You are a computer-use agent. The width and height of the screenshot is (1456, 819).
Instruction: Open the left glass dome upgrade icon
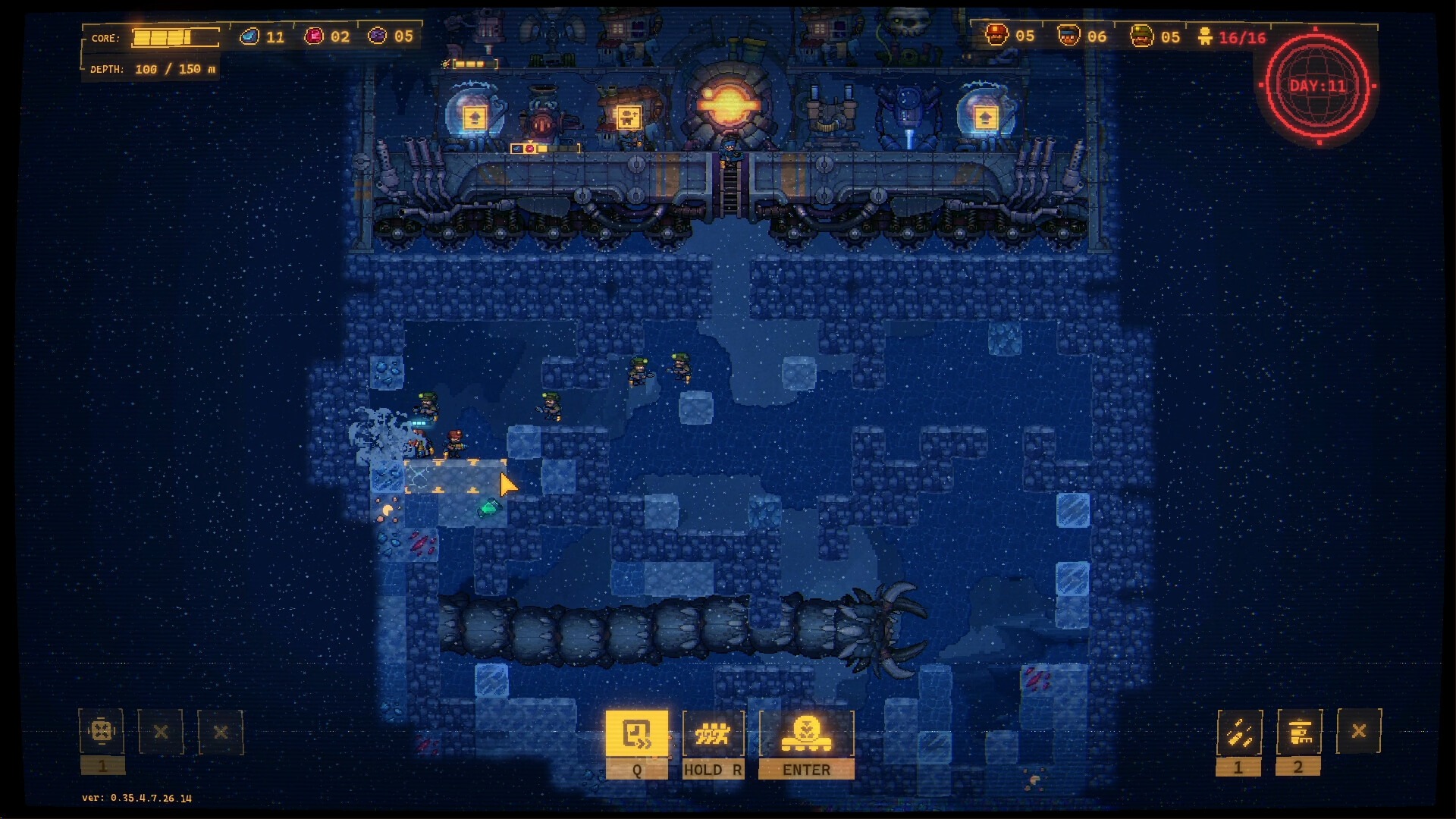475,118
